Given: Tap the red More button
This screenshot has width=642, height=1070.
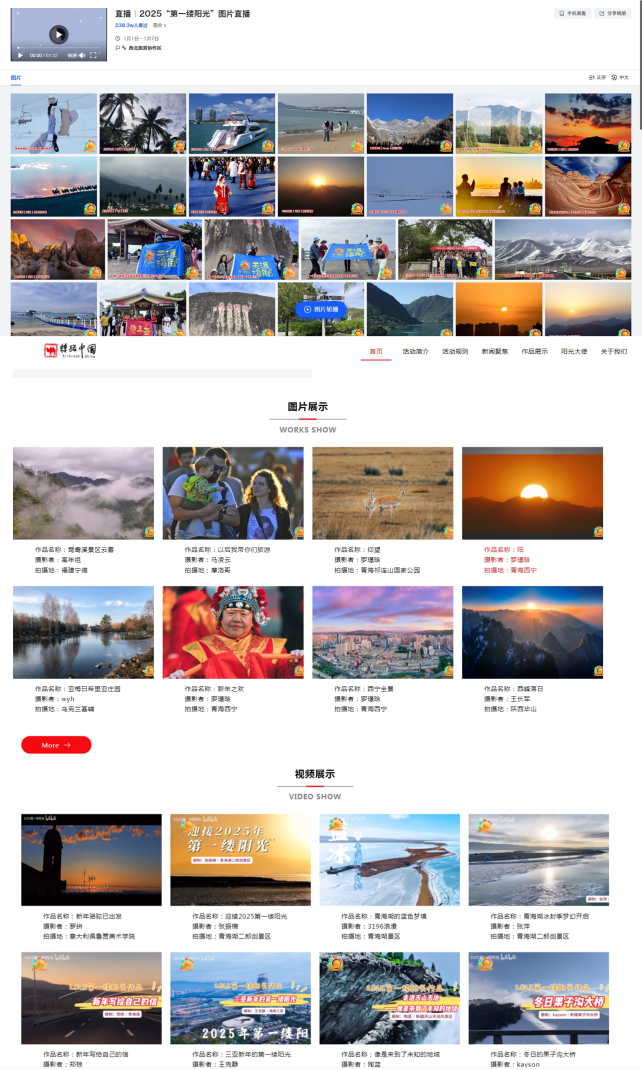Looking at the screenshot, I should (56, 745).
